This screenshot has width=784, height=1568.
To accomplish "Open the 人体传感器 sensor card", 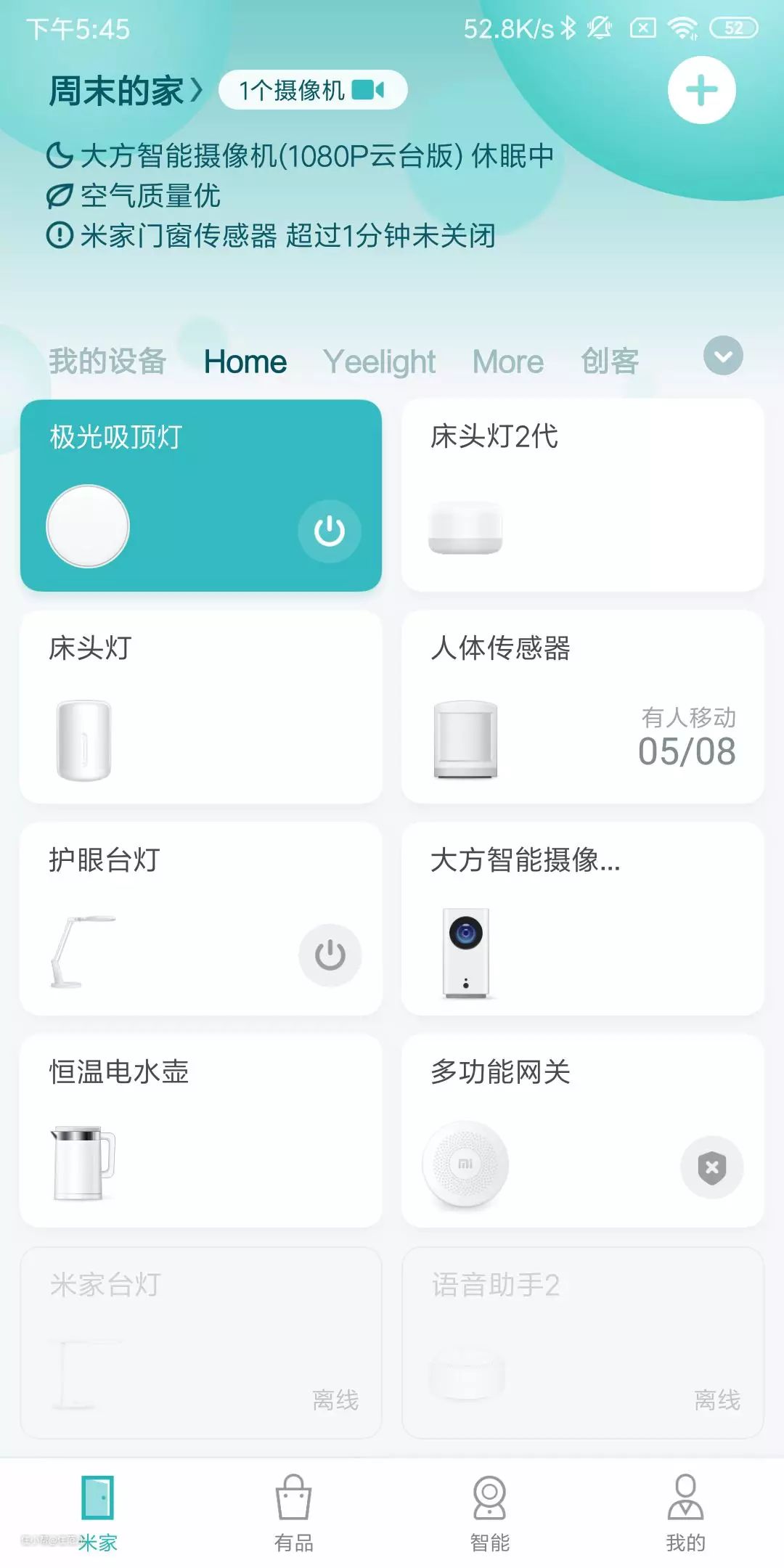I will click(582, 707).
